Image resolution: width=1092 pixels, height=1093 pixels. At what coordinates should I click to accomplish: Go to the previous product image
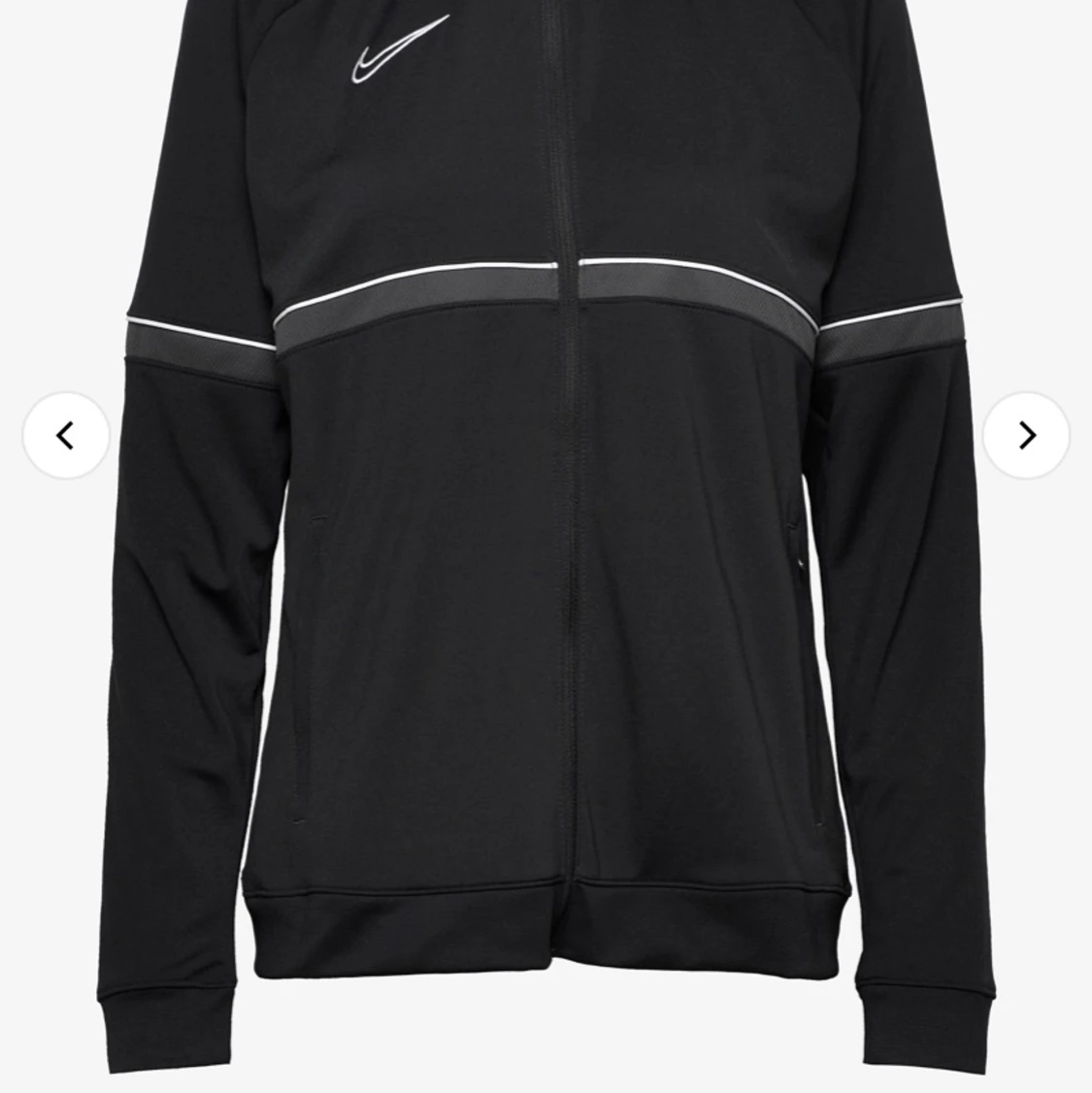[66, 436]
